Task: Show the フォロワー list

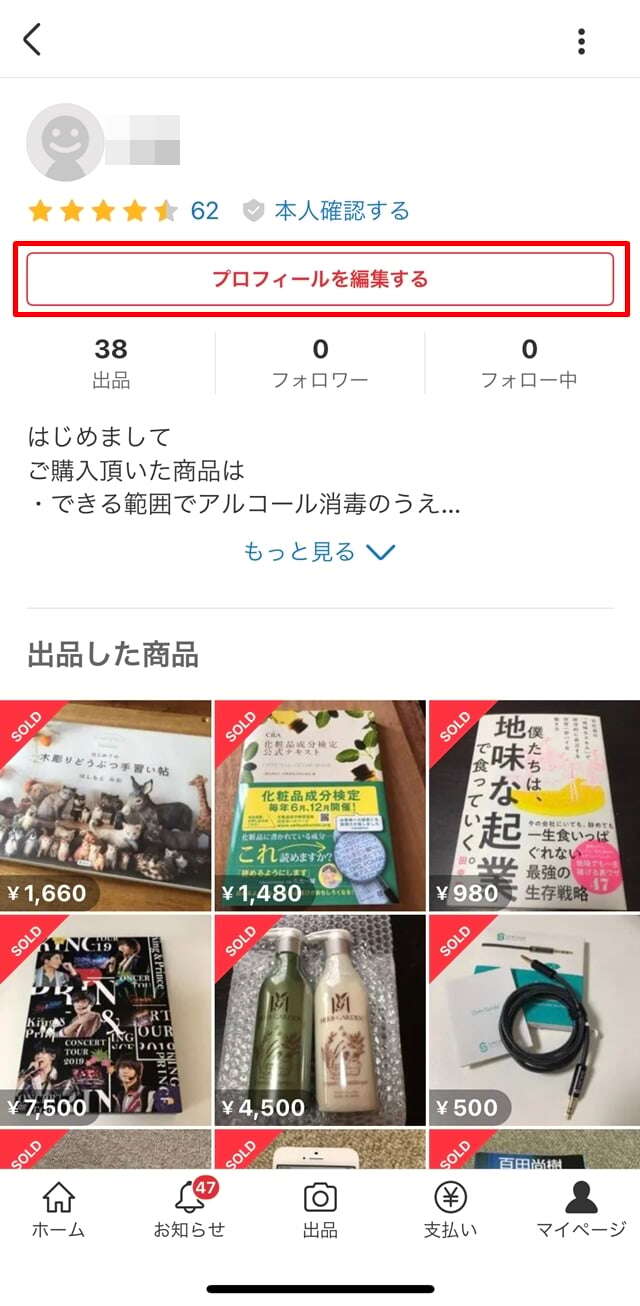Action: click(320, 362)
